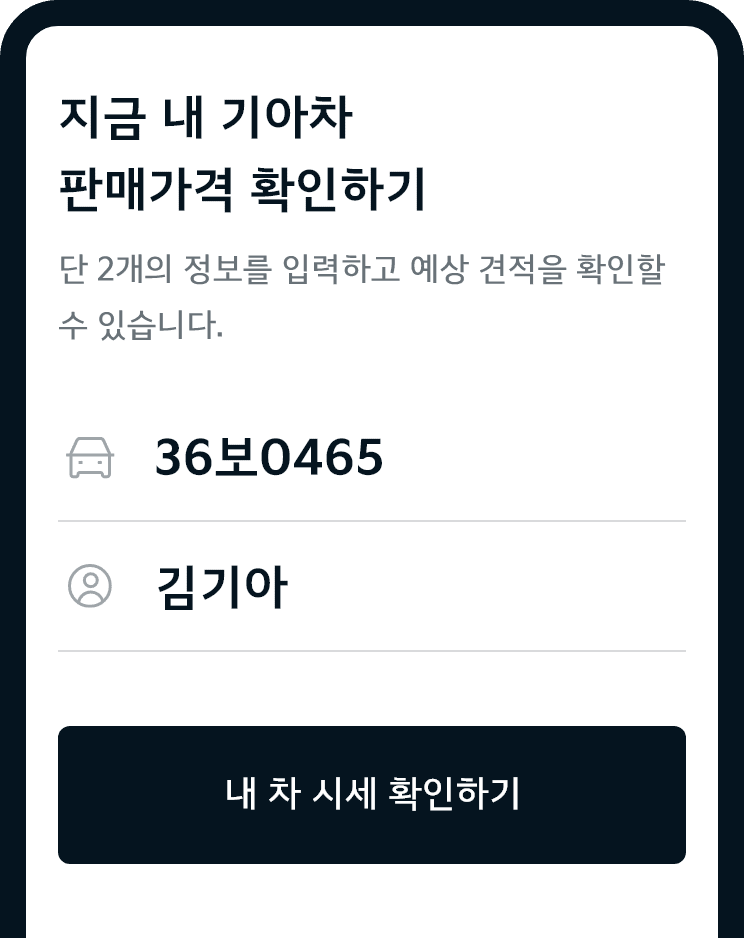Click the 내 차 시세 확인하기 button
This screenshot has width=744, height=938.
pos(372,793)
